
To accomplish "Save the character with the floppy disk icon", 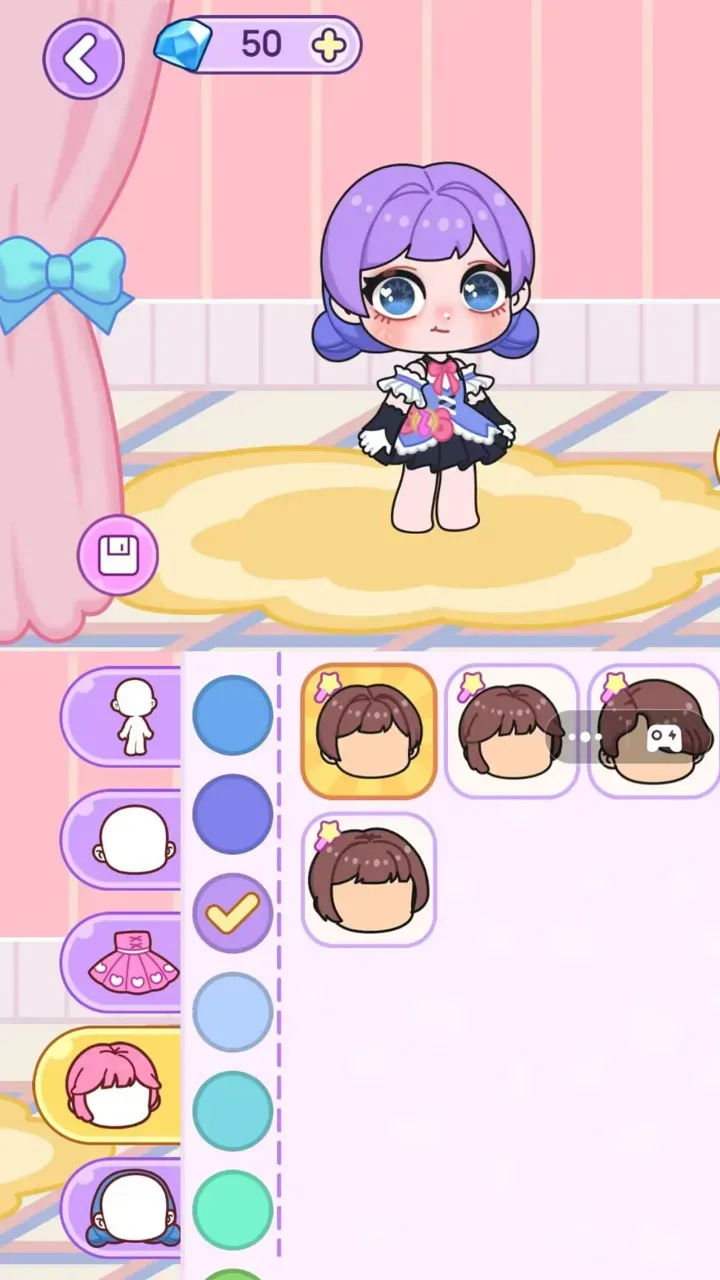I will pos(118,555).
